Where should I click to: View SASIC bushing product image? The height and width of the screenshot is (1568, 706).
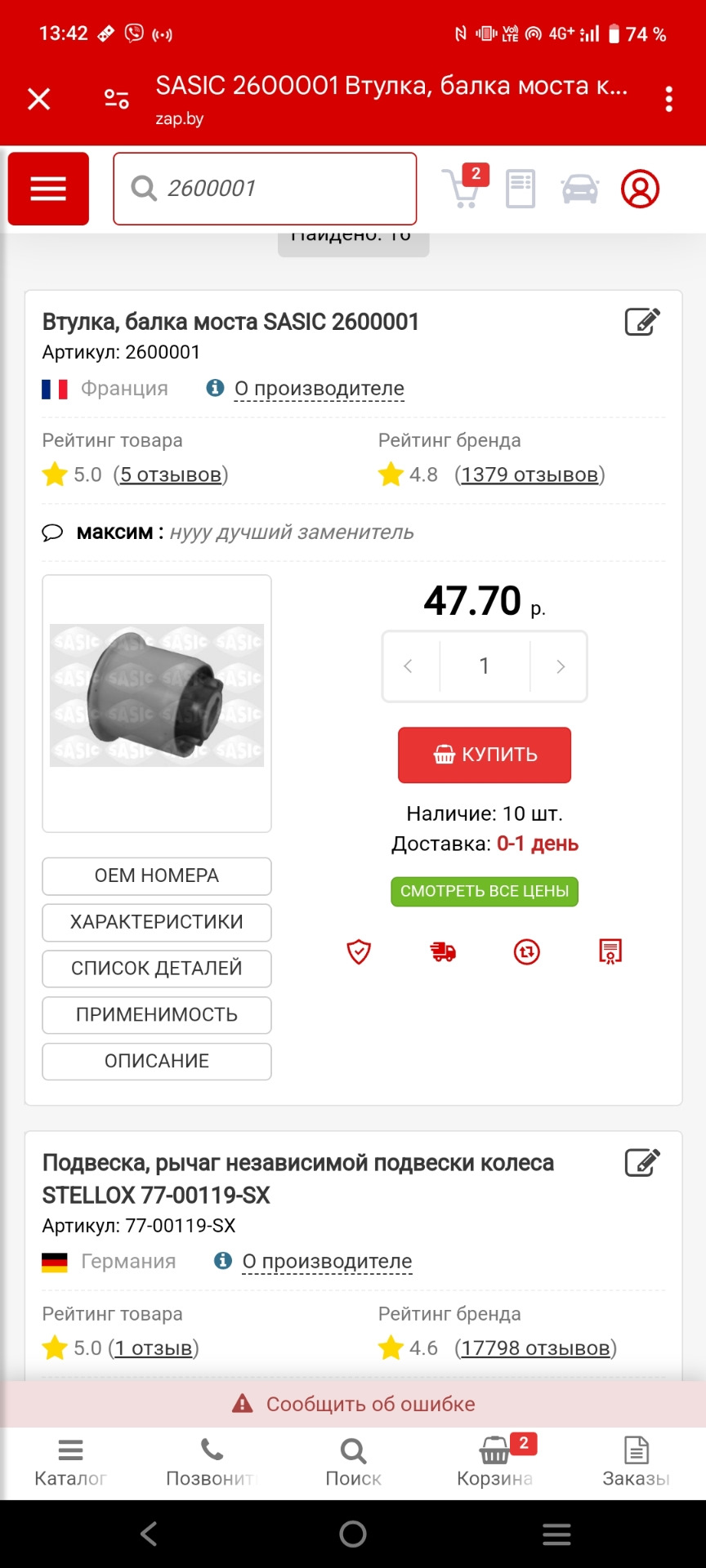point(157,695)
